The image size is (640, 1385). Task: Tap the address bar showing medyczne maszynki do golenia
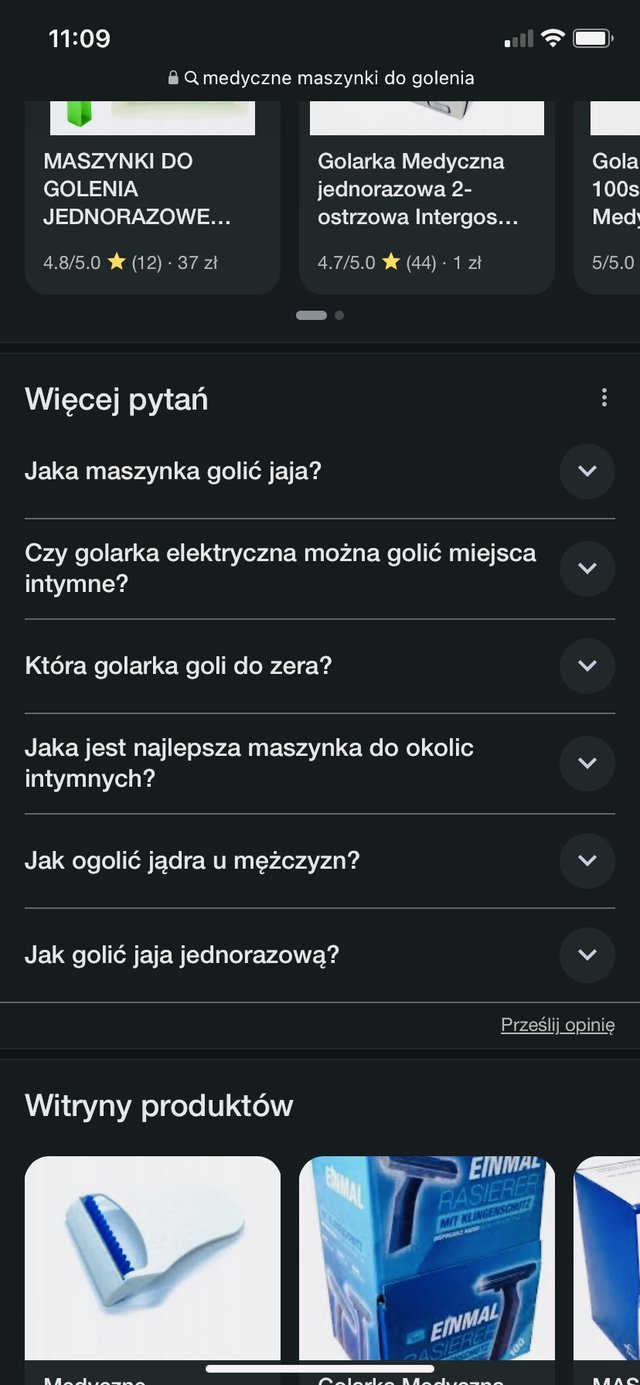tap(320, 78)
